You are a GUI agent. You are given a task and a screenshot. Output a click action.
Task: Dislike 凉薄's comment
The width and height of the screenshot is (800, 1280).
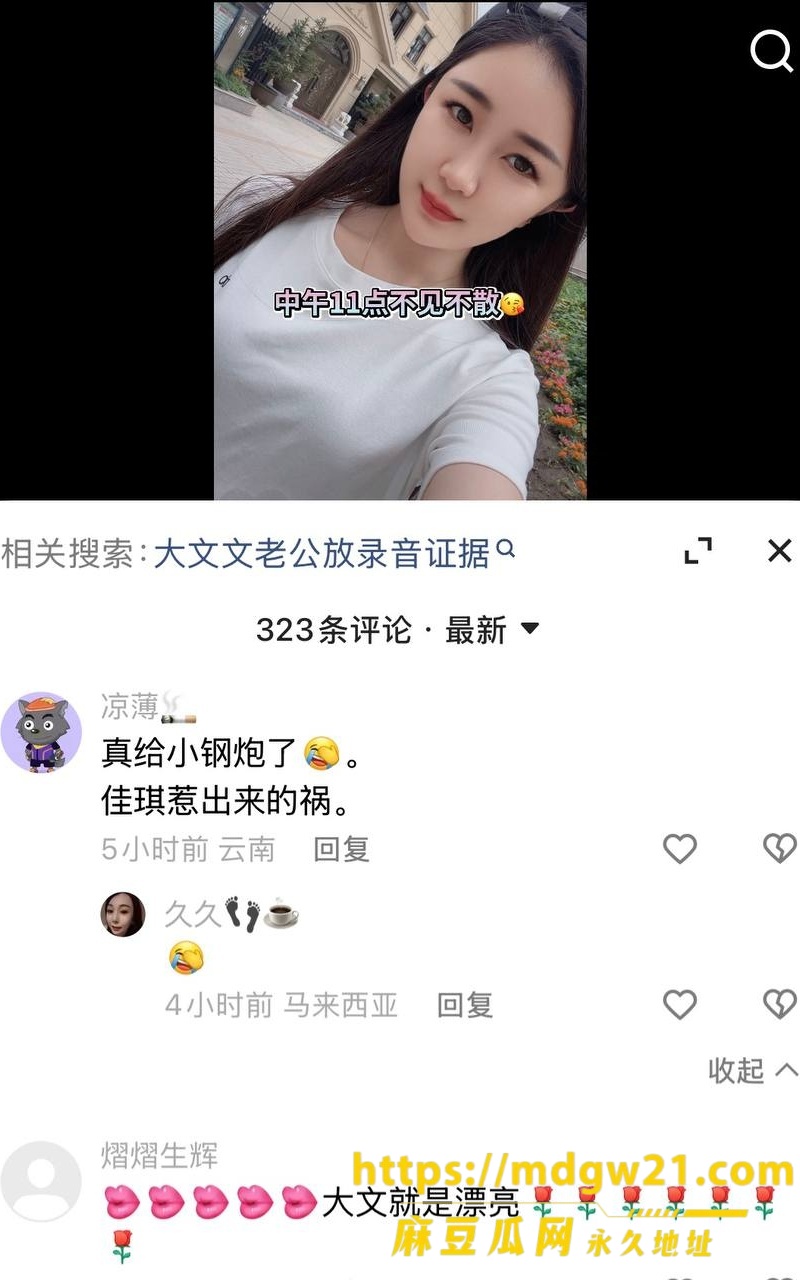pyautogui.click(x=779, y=850)
